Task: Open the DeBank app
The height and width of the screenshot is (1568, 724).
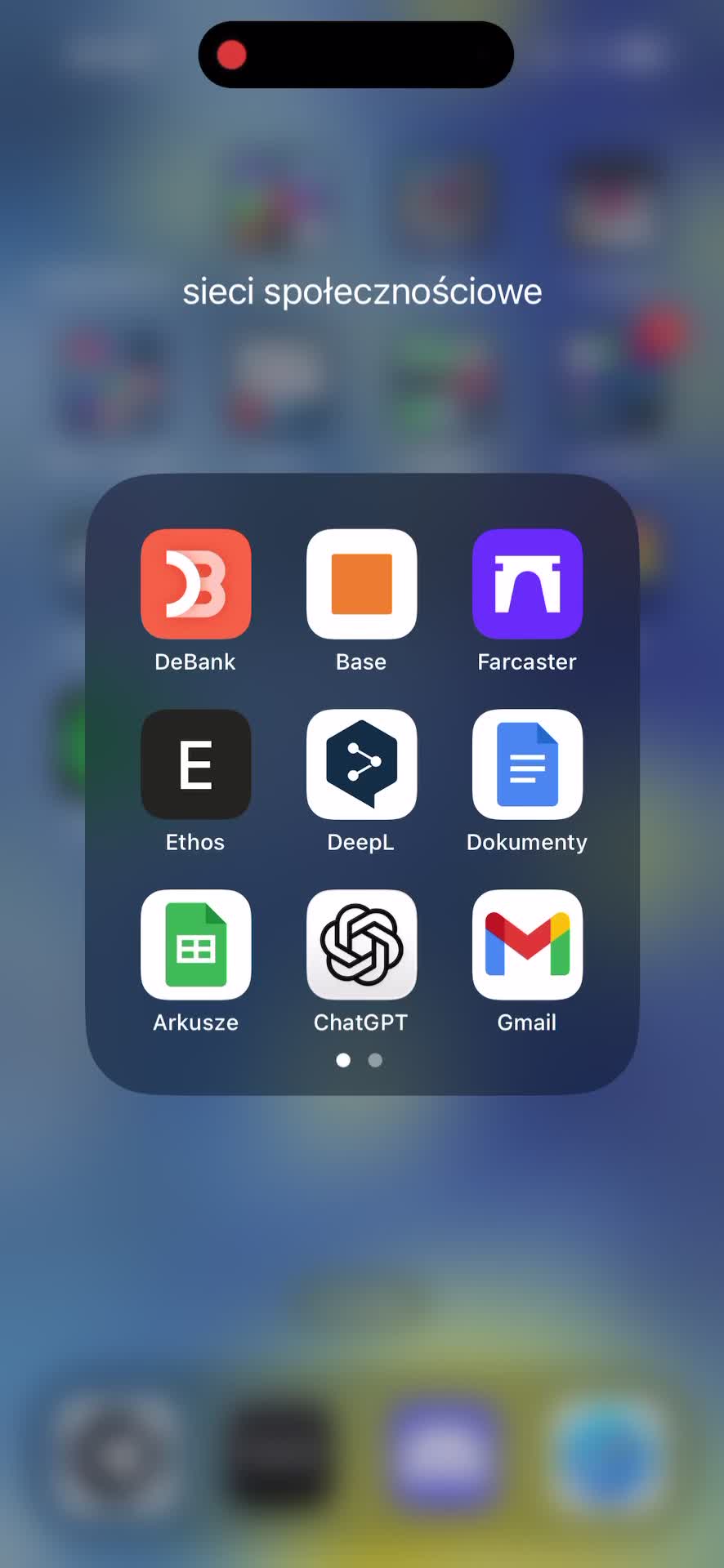Action: pyautogui.click(x=195, y=584)
